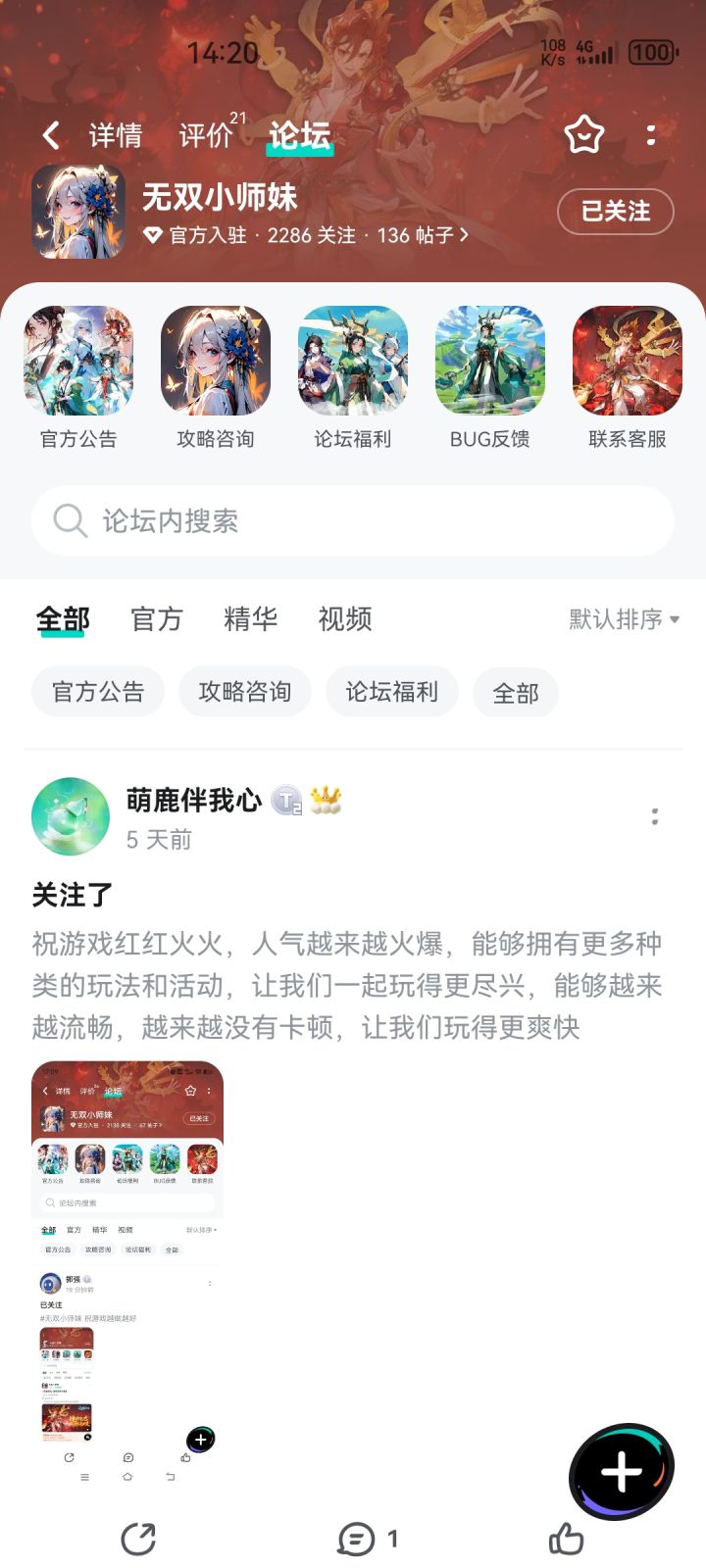Tap the 攻略咨询 filter chip
The width and height of the screenshot is (706, 1568).
[245, 692]
